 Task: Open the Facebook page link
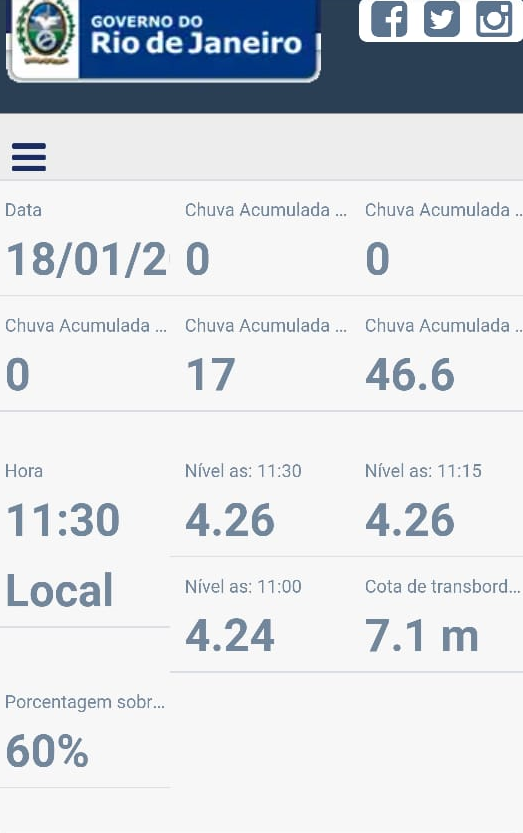click(389, 19)
